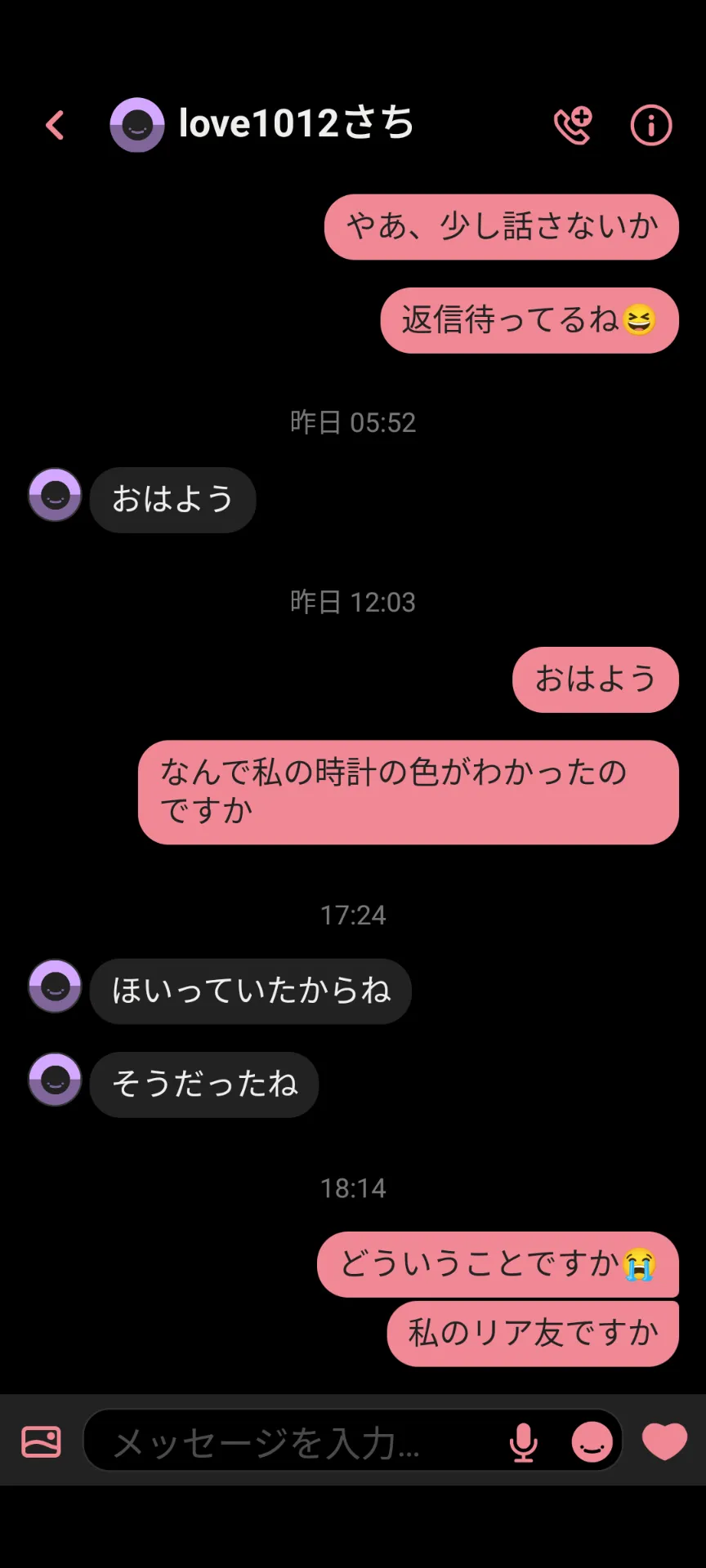Open the emoji picker

pos(592,1442)
